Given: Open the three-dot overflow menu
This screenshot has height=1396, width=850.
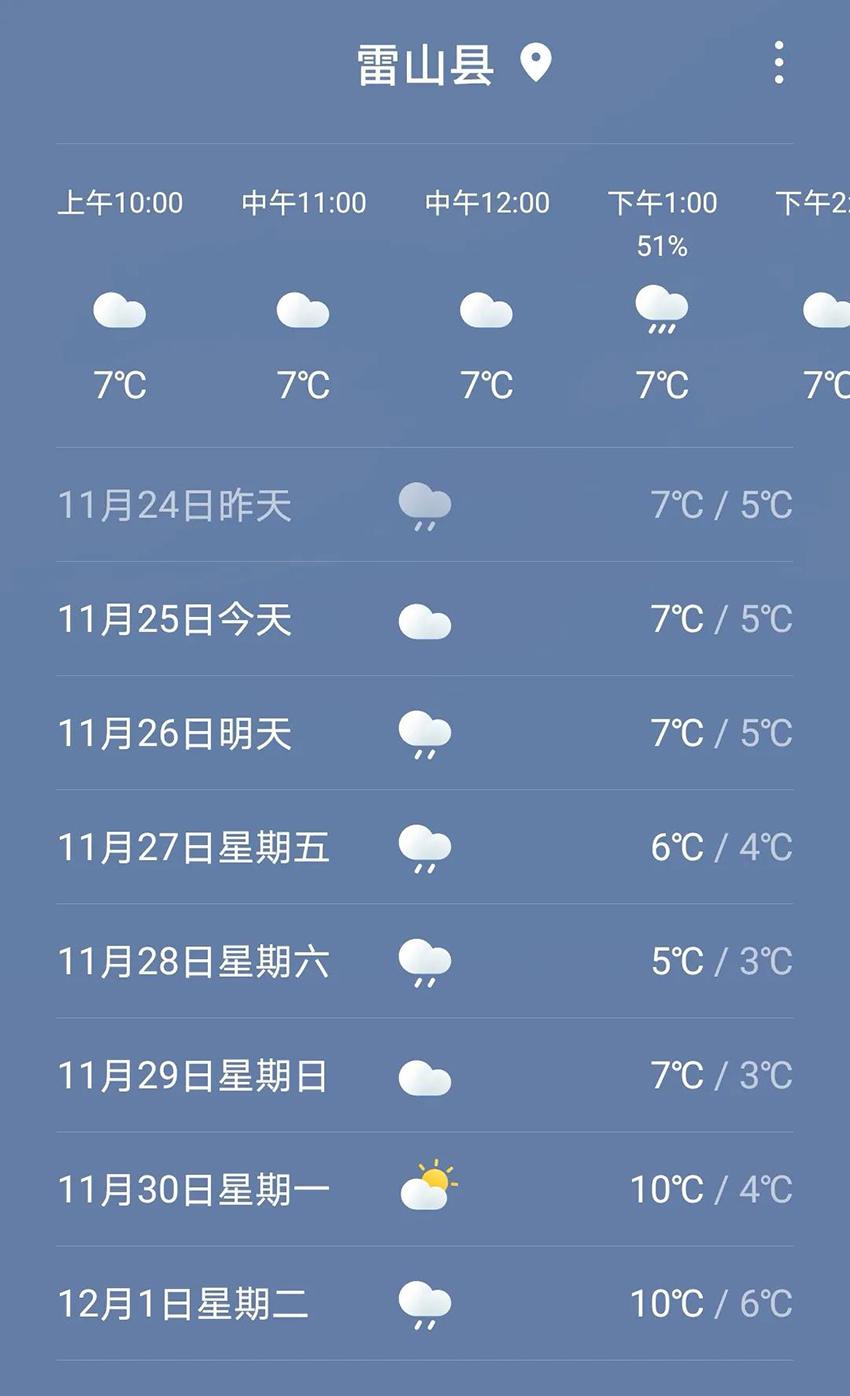Looking at the screenshot, I should tap(779, 63).
